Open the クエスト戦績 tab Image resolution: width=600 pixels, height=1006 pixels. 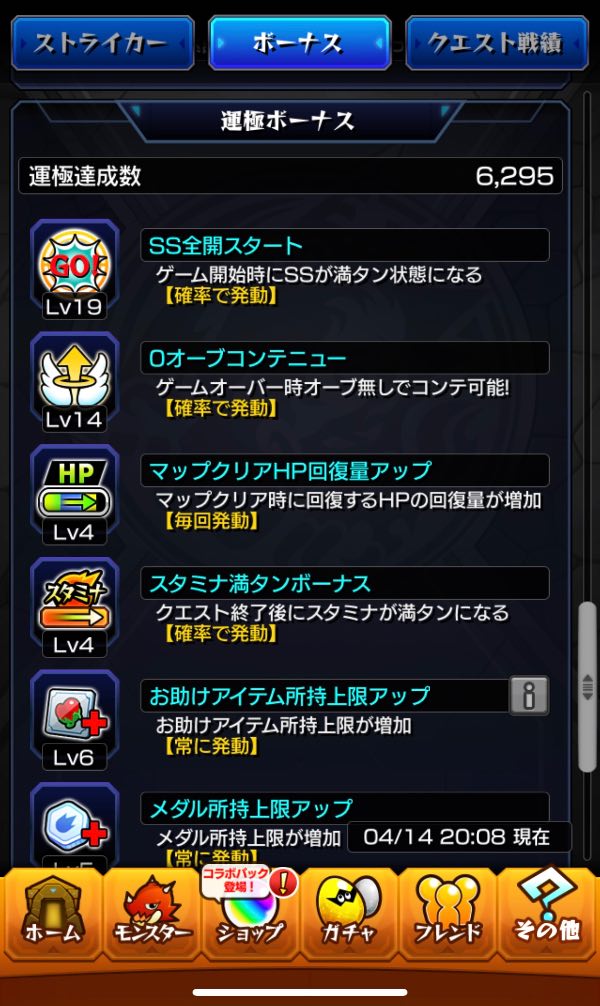click(496, 43)
